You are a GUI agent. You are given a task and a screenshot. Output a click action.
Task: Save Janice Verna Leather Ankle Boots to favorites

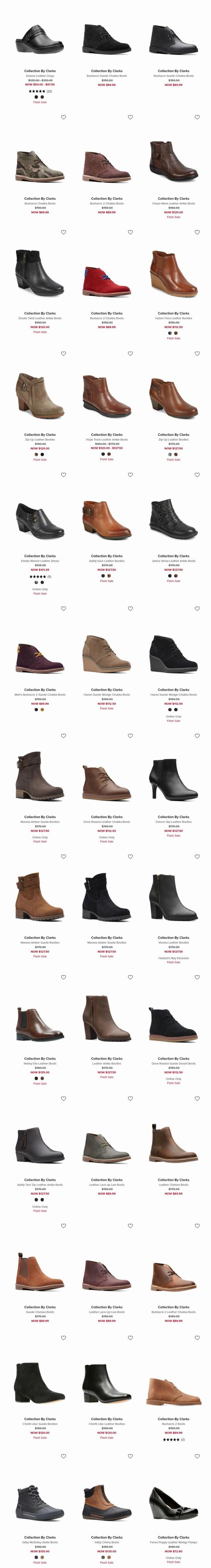(x=197, y=475)
